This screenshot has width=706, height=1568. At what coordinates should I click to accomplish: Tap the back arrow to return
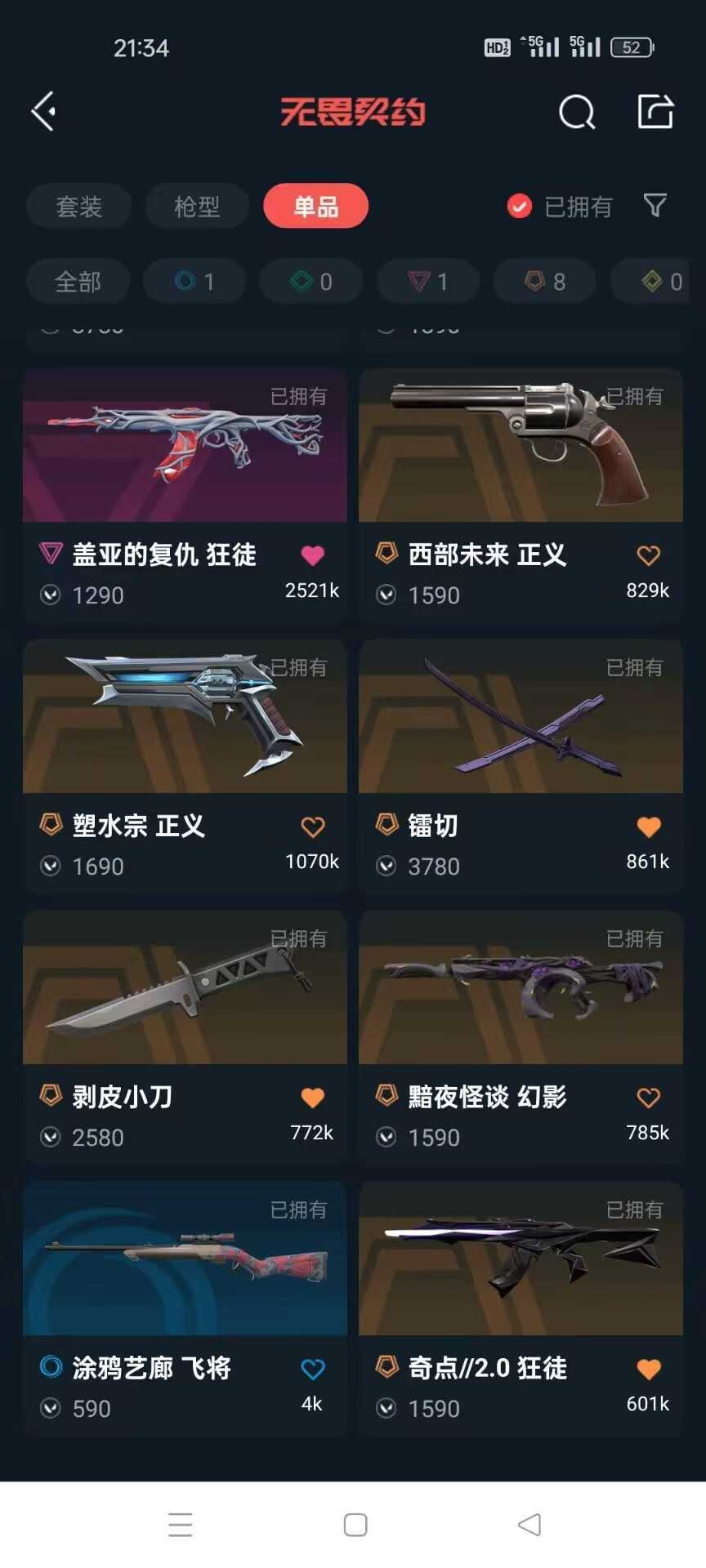click(x=42, y=111)
